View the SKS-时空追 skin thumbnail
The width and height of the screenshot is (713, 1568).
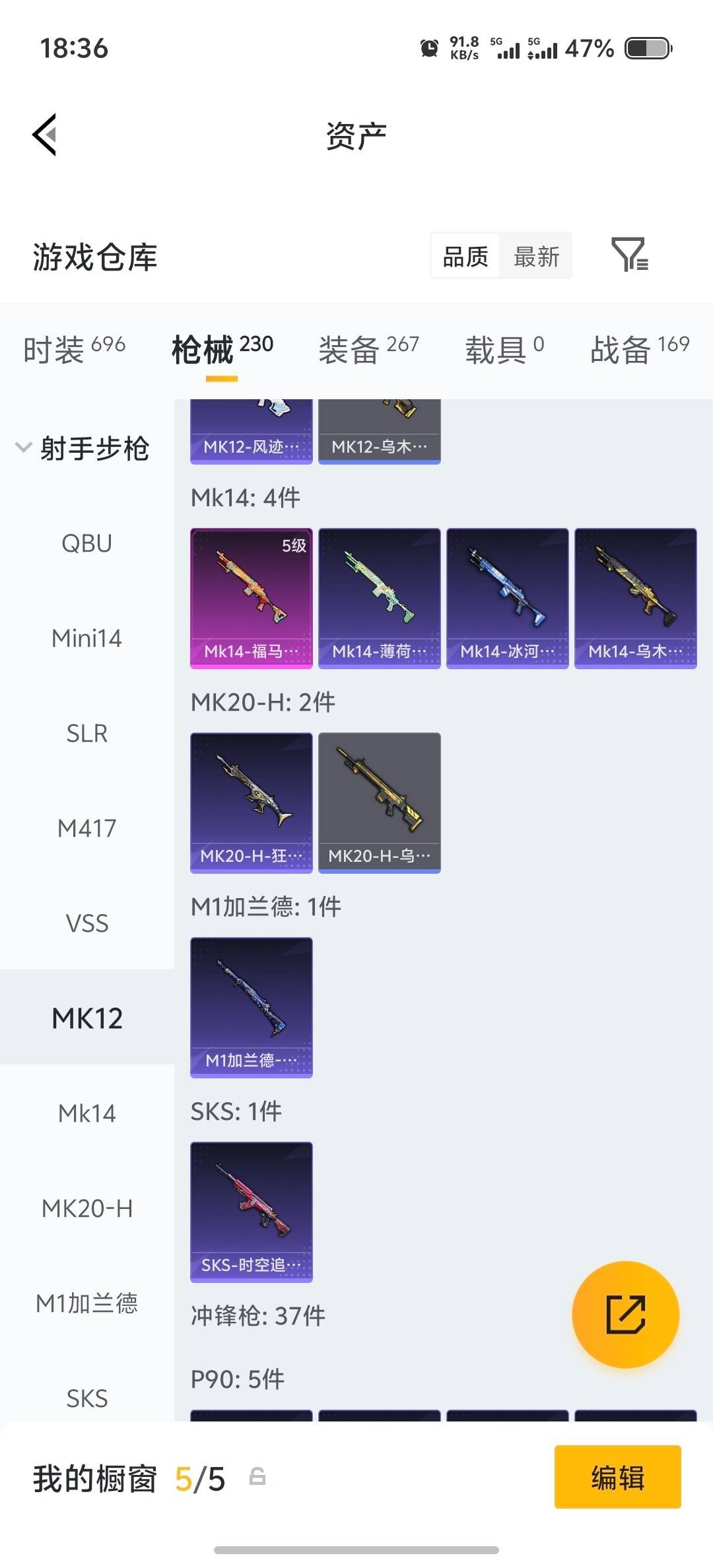point(251,1211)
